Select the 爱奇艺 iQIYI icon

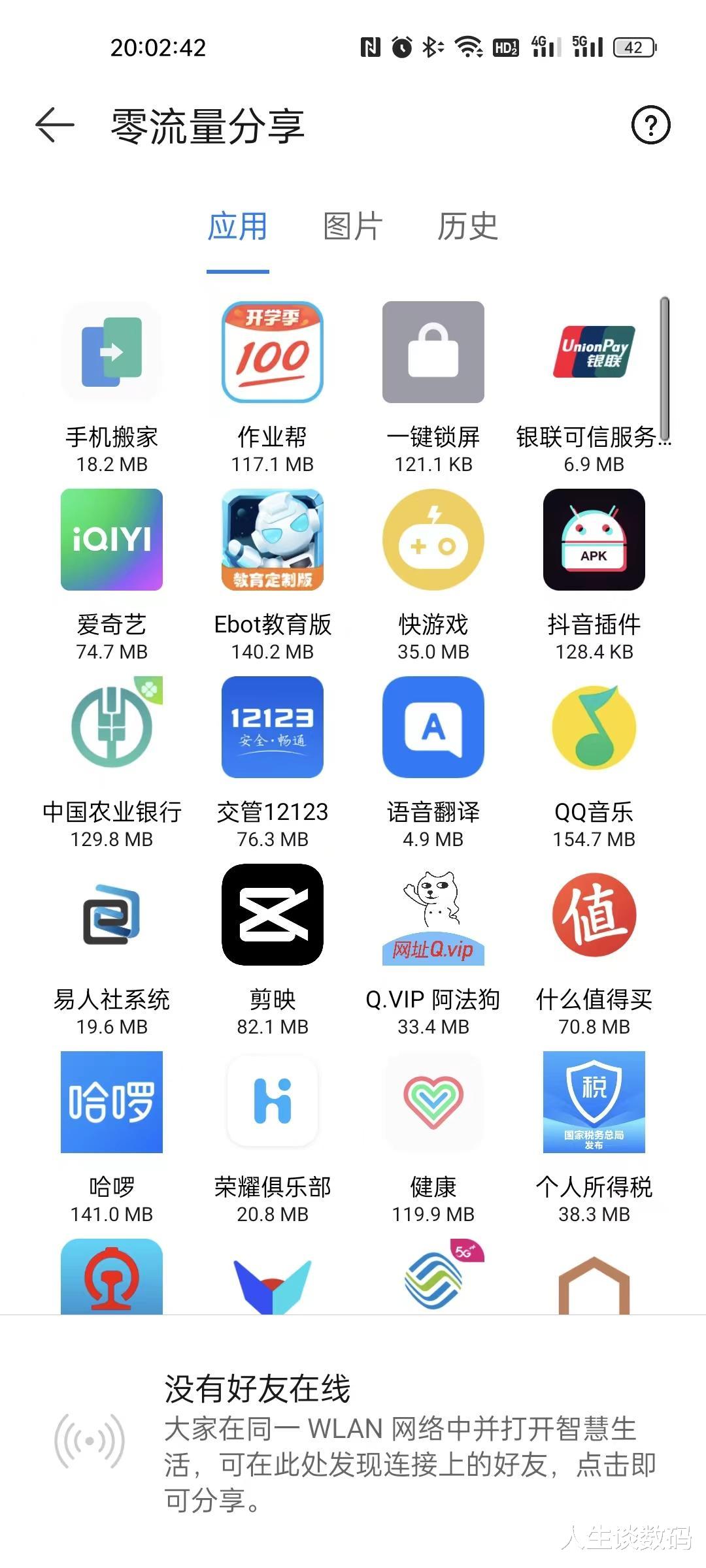click(x=111, y=540)
